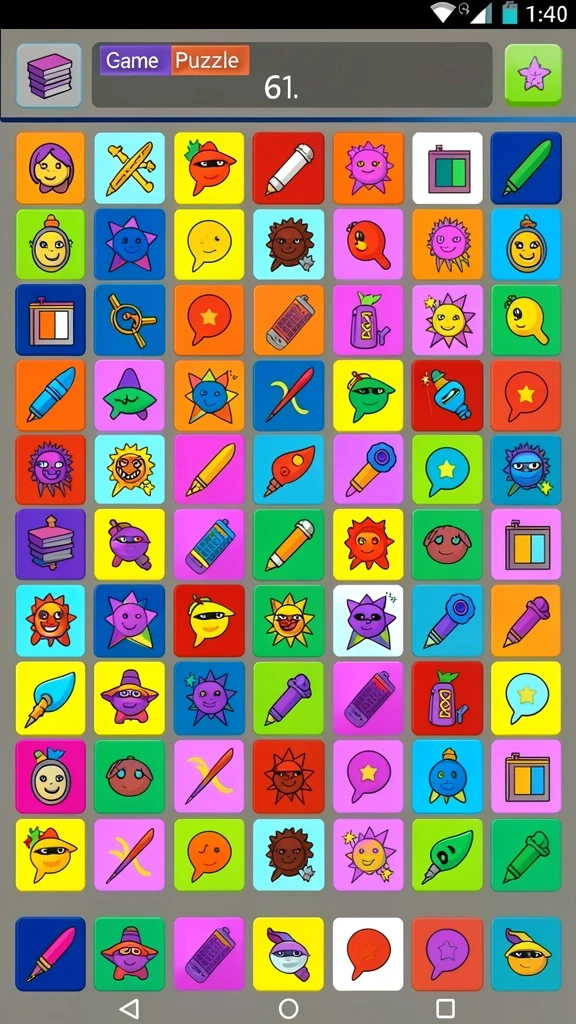This screenshot has width=576, height=1024.
Task: Open recent apps from navigation bar
Action: click(445, 1008)
